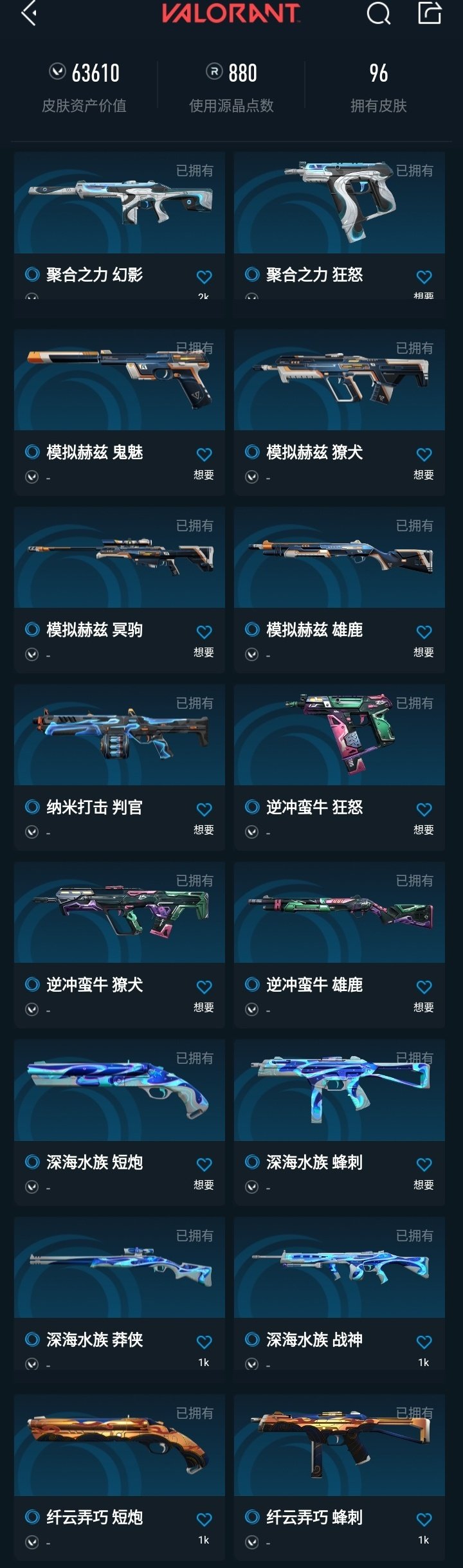Open the search icon in header
463x1568 pixels.
[x=378, y=13]
